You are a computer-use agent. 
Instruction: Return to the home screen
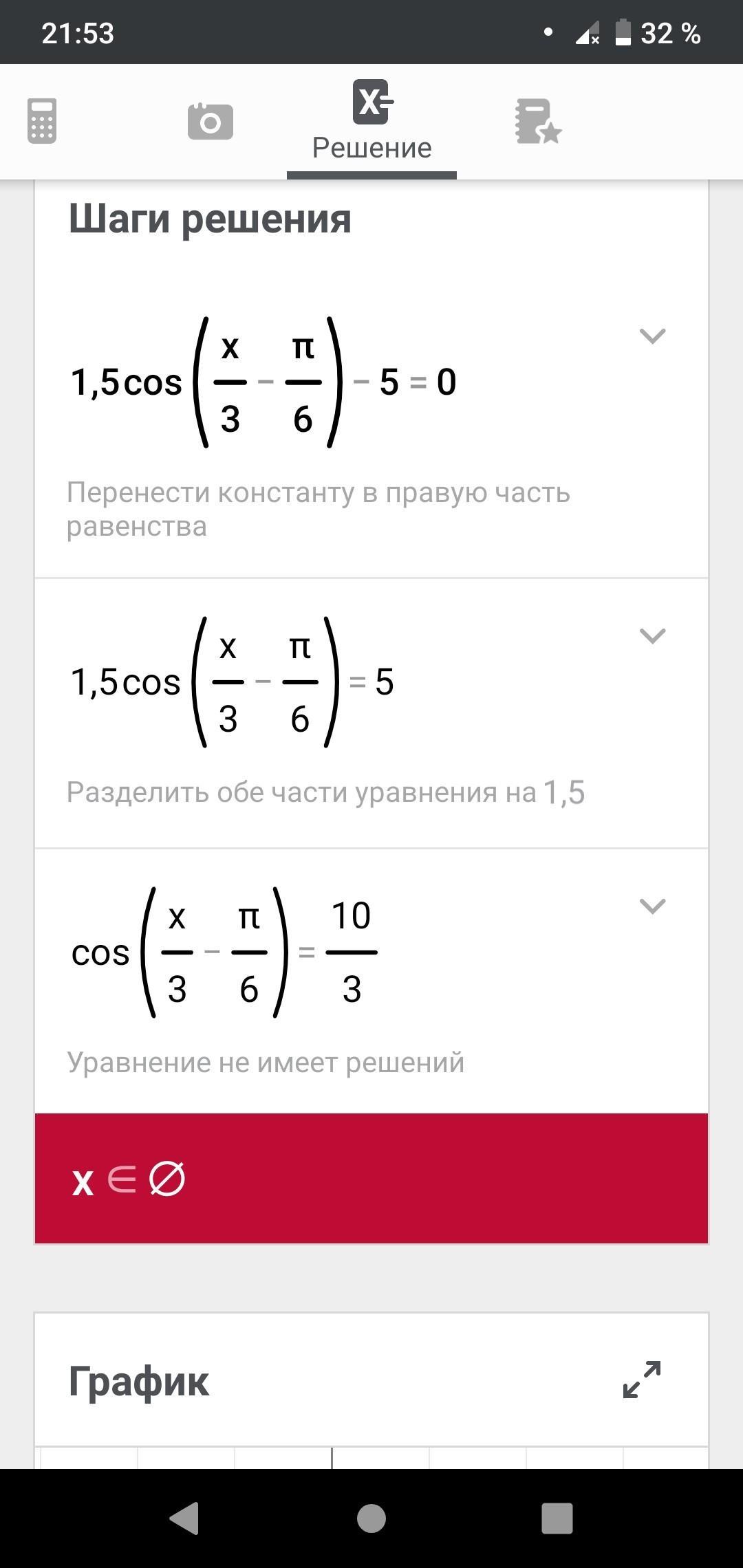pyautogui.click(x=371, y=1518)
